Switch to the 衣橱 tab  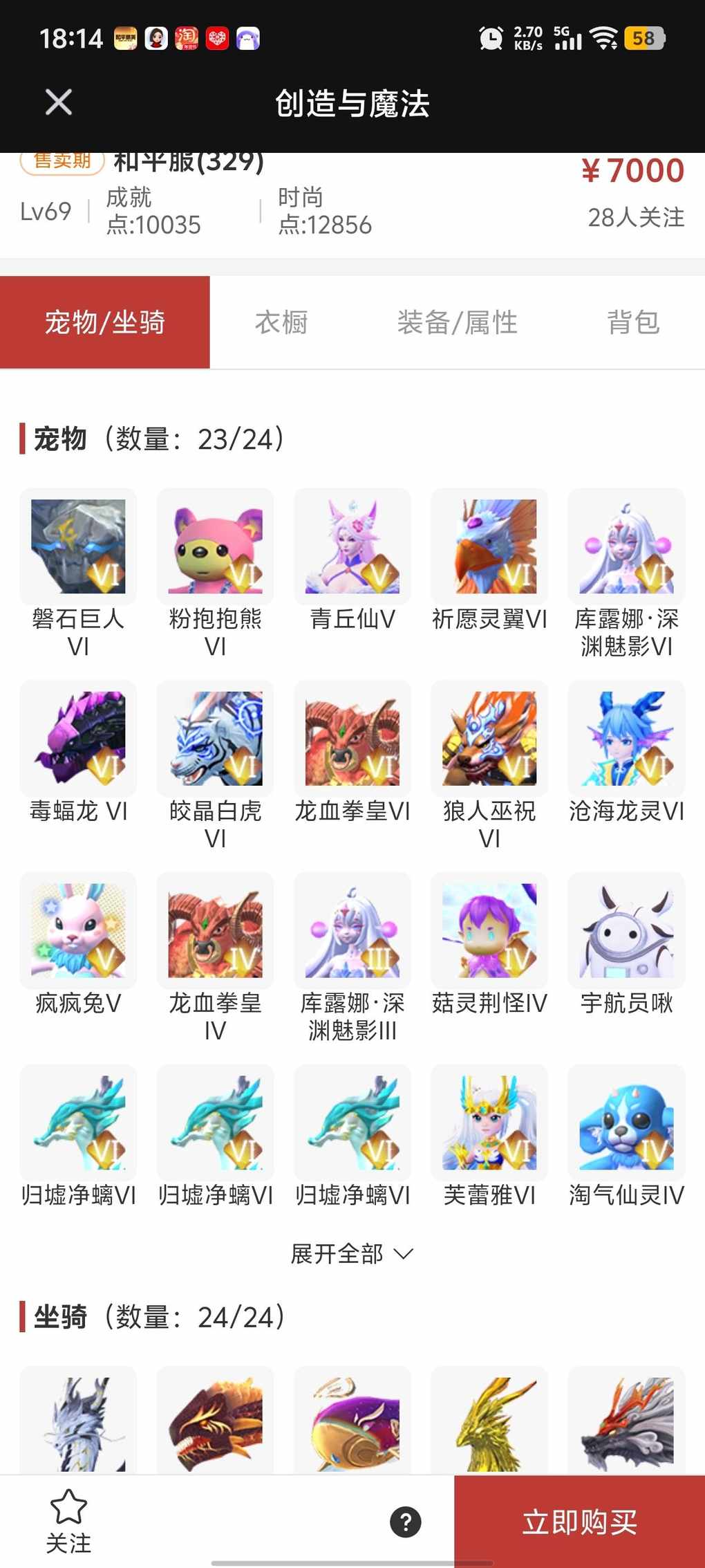[x=281, y=322]
